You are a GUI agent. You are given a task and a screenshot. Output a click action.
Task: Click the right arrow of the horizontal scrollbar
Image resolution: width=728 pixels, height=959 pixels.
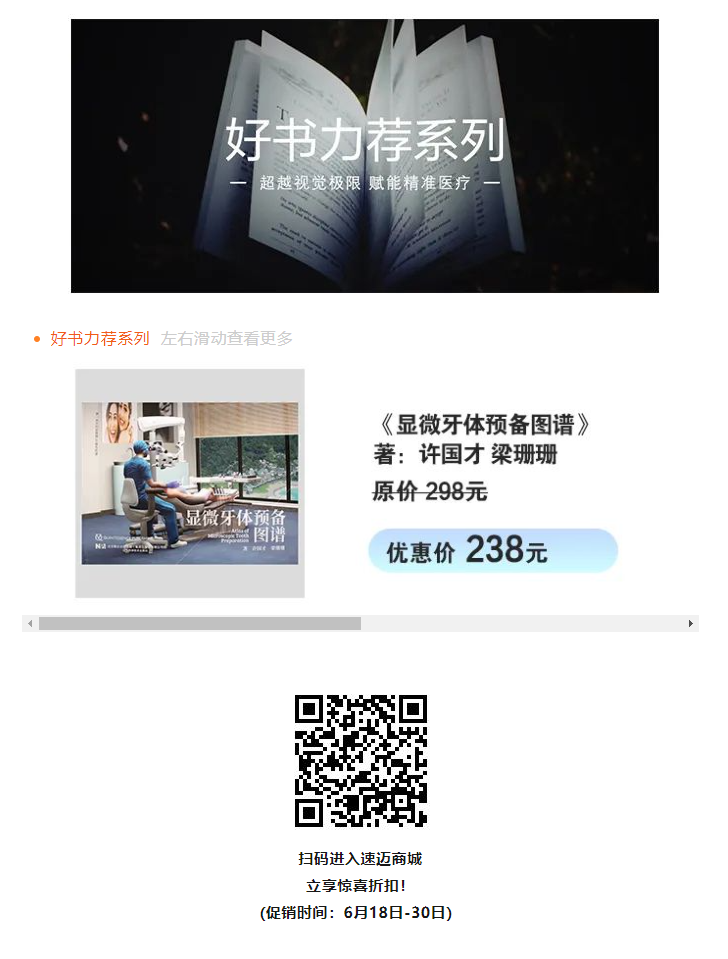(690, 623)
